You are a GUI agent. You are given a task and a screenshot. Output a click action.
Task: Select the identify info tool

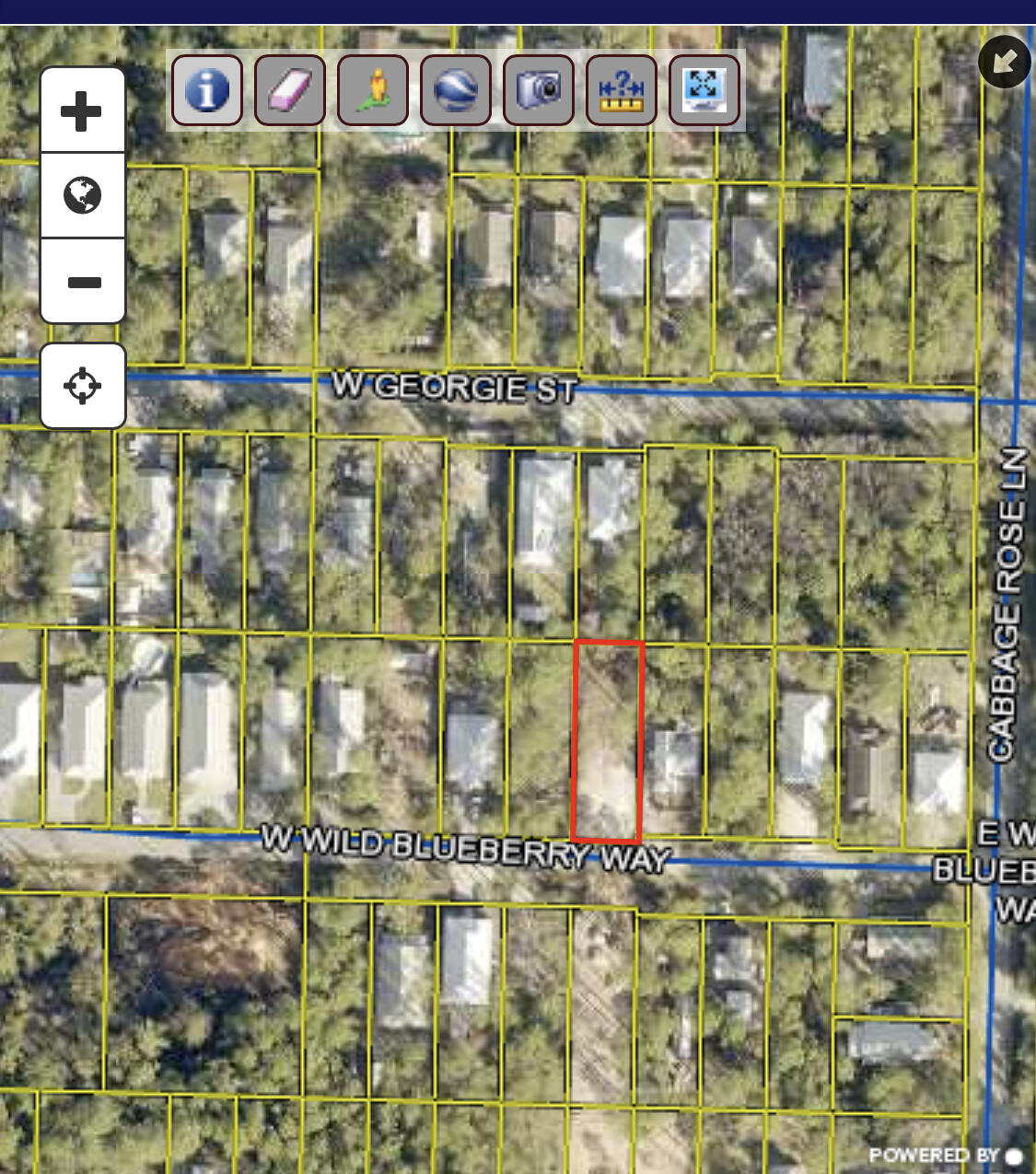tap(207, 90)
